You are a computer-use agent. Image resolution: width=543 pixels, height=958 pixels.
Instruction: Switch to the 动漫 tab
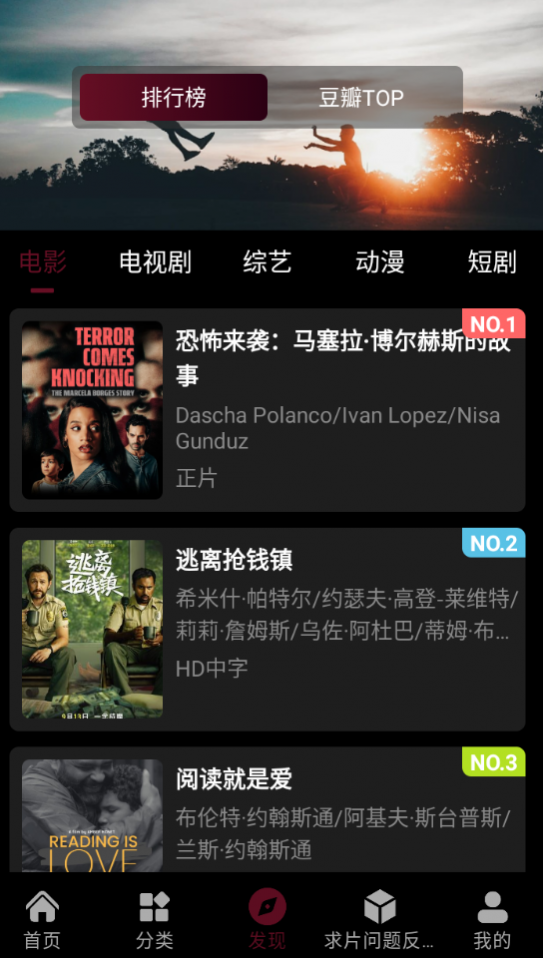click(380, 262)
